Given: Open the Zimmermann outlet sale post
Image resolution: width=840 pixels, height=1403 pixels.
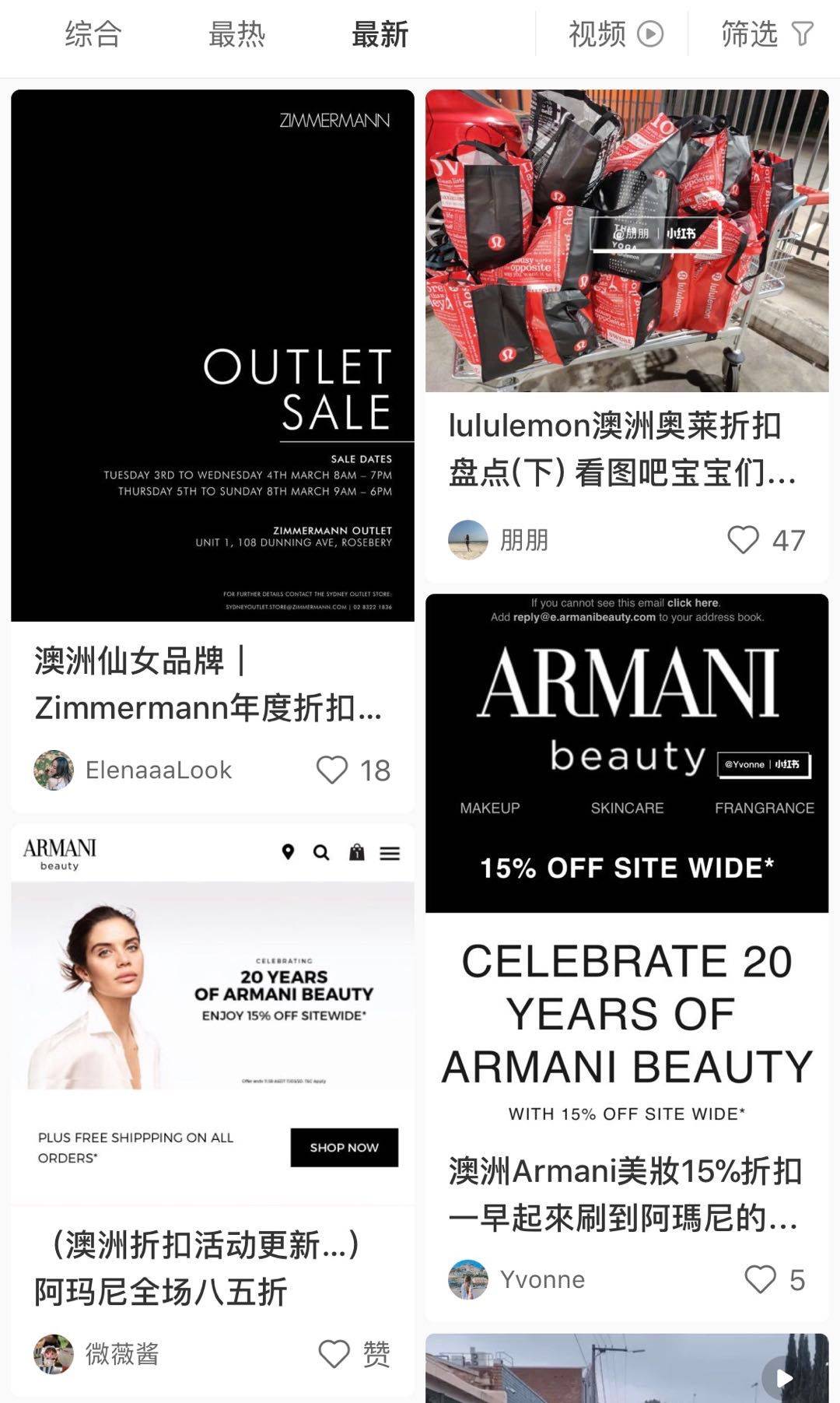Looking at the screenshot, I should click(212, 356).
